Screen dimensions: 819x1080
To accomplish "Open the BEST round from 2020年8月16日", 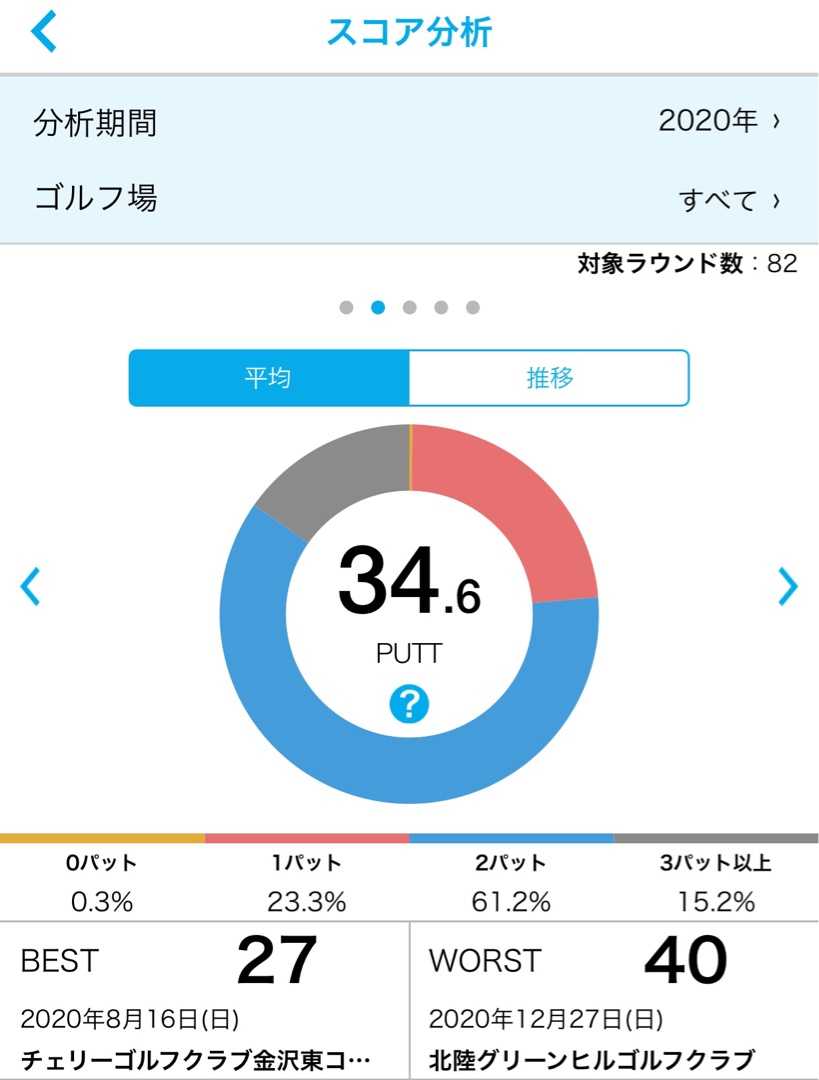I will coord(204,1000).
